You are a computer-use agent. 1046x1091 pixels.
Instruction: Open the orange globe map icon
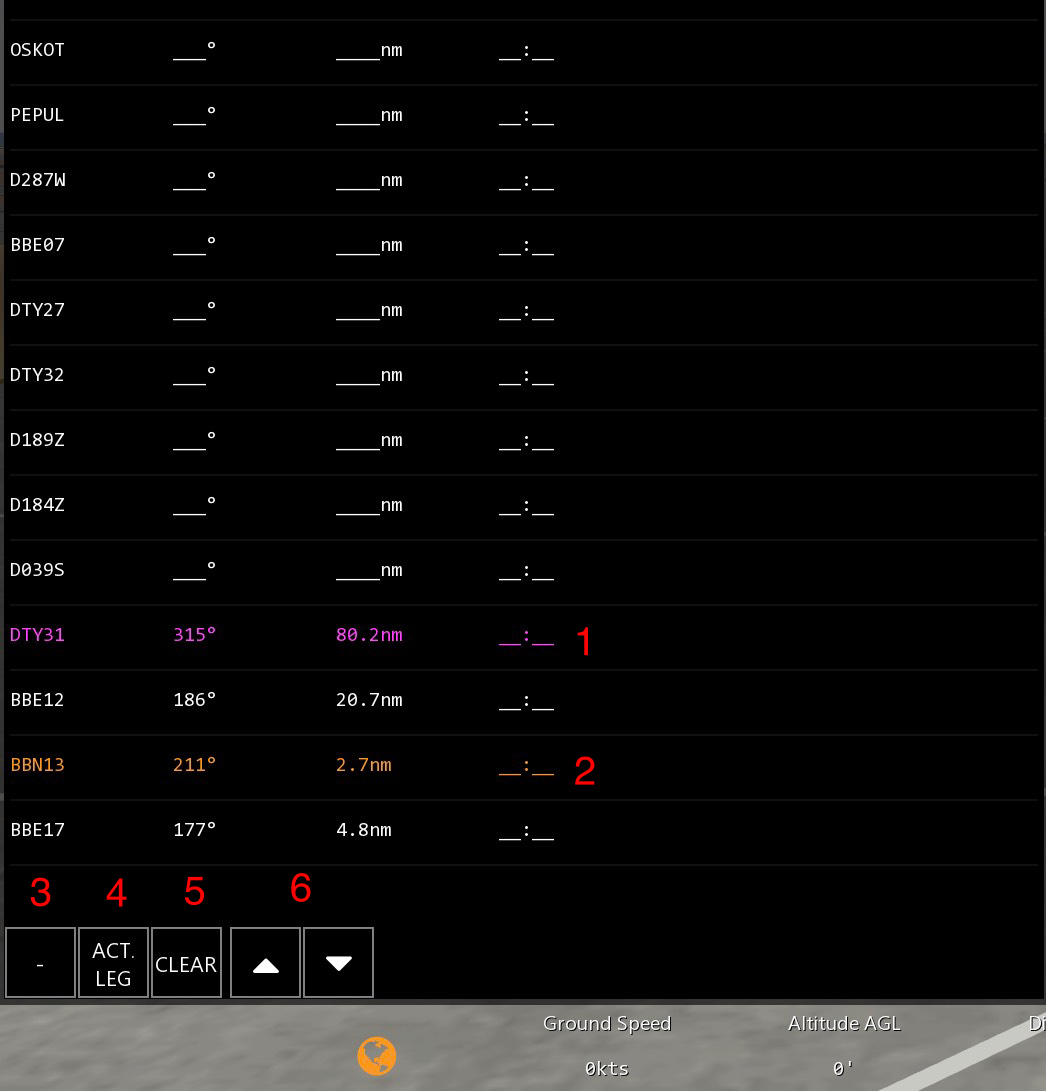click(377, 1055)
